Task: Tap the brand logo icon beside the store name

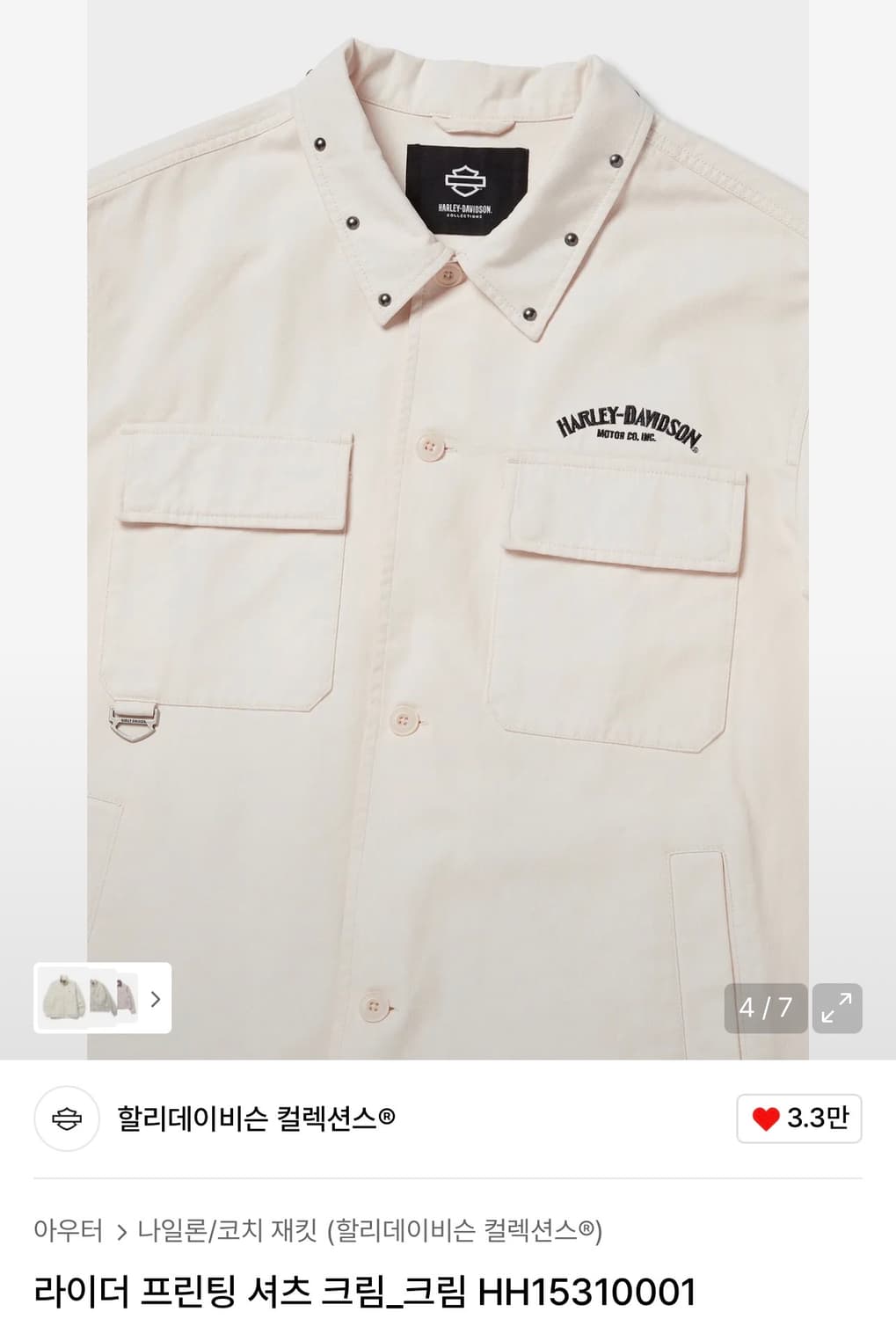Action: point(67,1119)
